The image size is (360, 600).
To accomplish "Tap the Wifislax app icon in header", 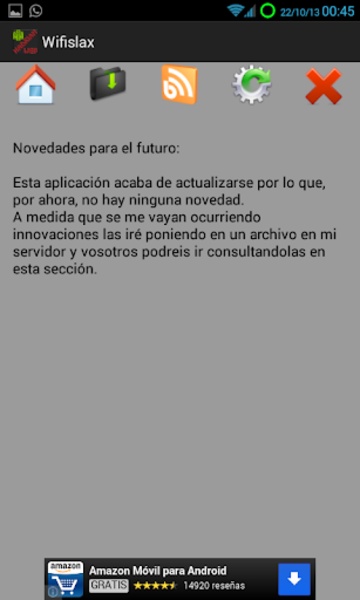I will click(25, 41).
